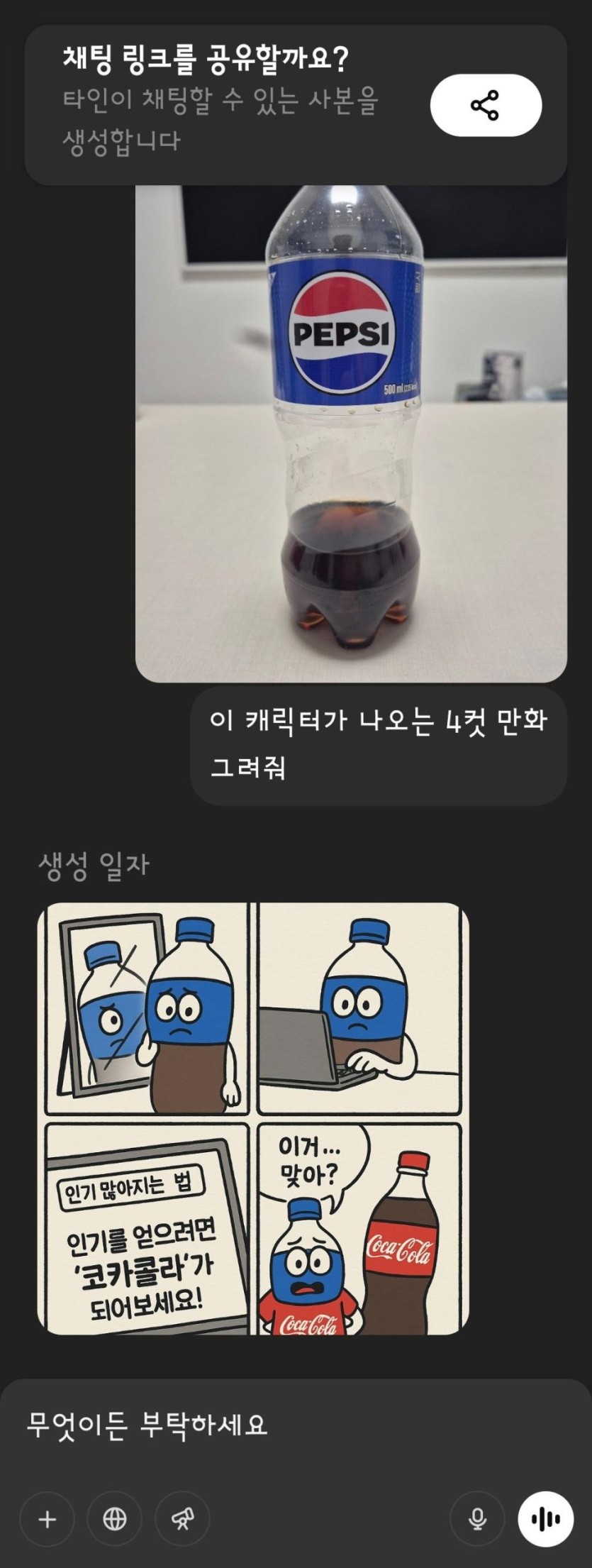Screen dimensions: 592x1568
Task: Share the chat link
Action: [486, 105]
